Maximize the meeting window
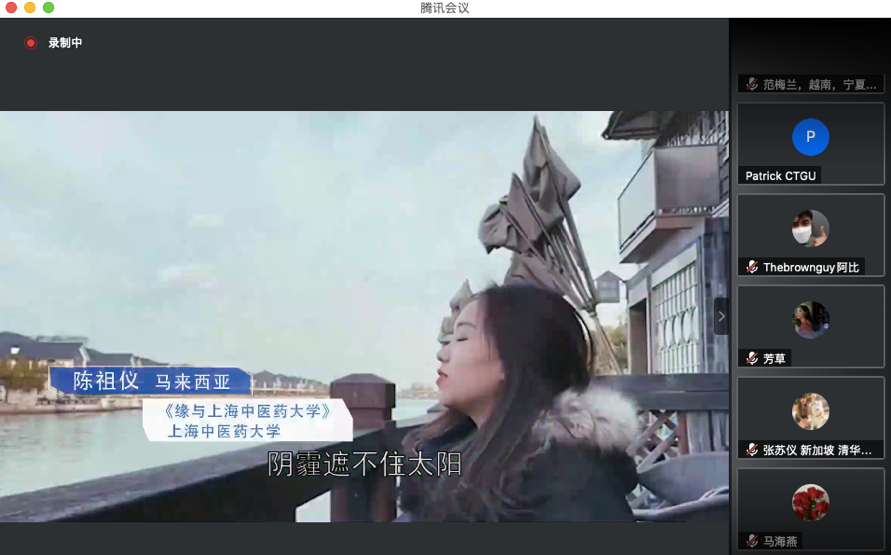The height and width of the screenshot is (555, 891). click(48, 8)
